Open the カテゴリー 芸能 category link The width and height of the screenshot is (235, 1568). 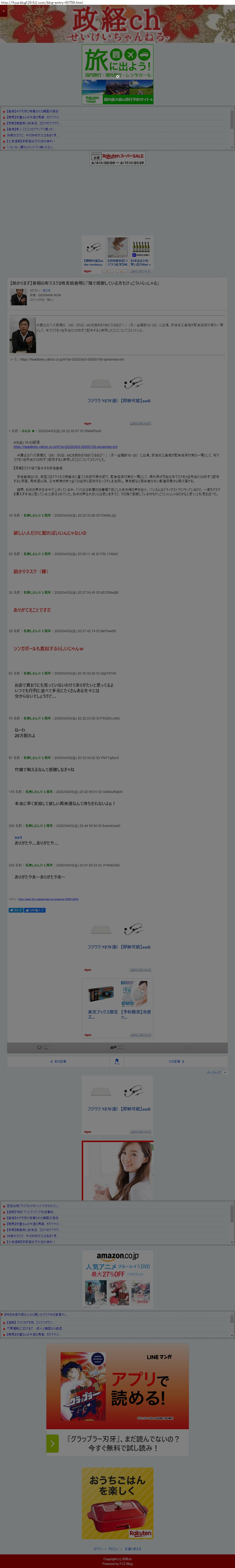tap(47, 290)
